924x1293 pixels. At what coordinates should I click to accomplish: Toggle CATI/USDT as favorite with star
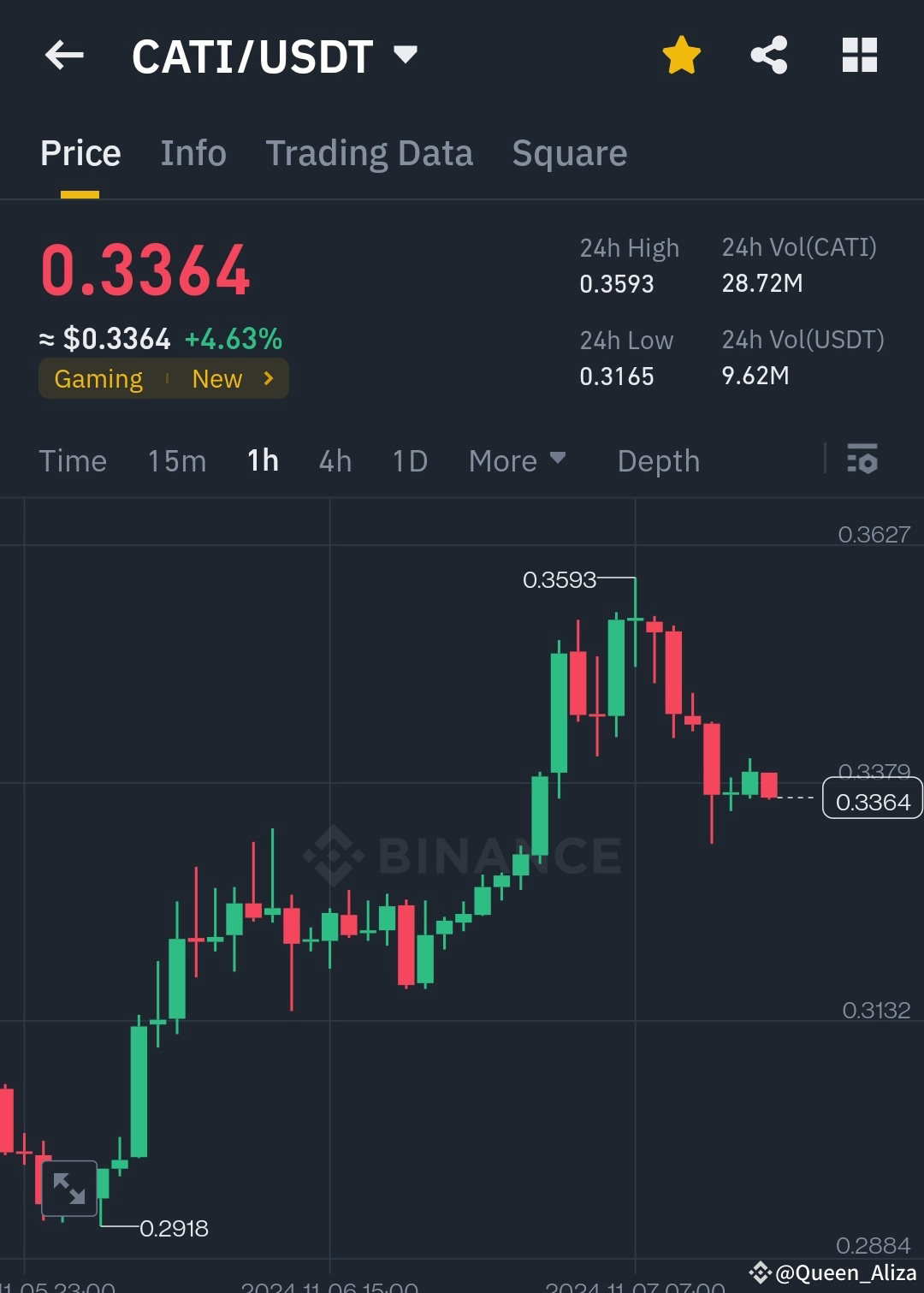[681, 54]
